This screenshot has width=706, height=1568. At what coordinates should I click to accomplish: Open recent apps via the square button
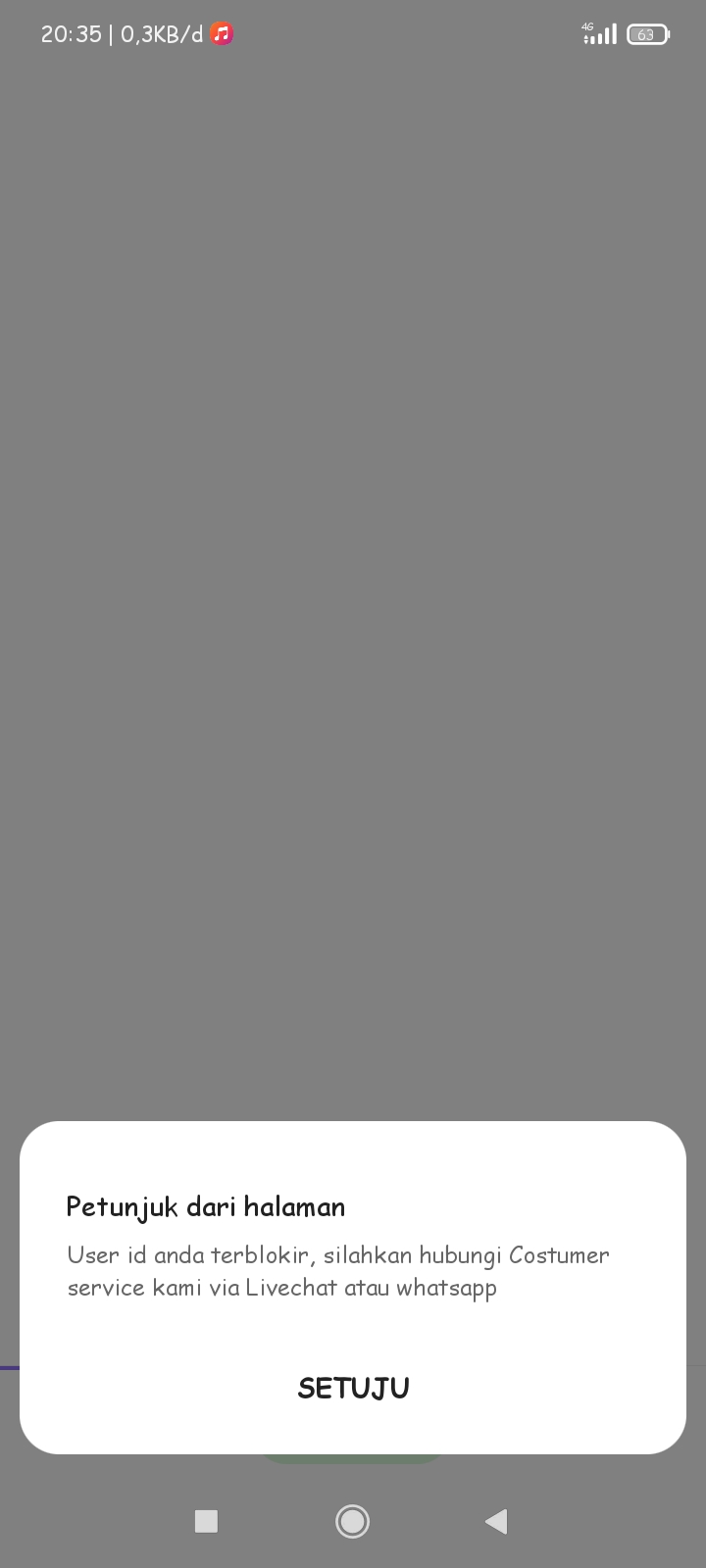click(206, 1521)
